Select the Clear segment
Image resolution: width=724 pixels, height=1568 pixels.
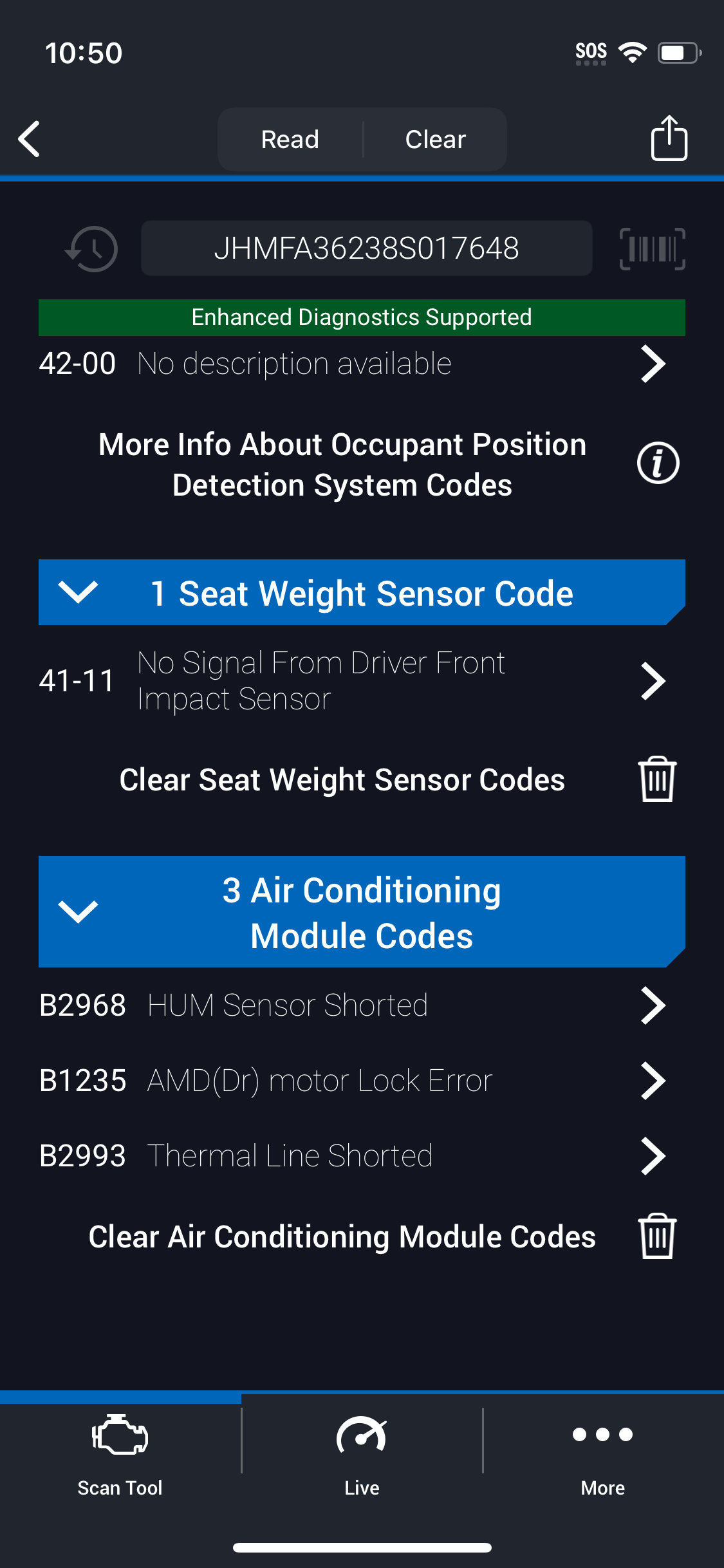pyautogui.click(x=436, y=139)
